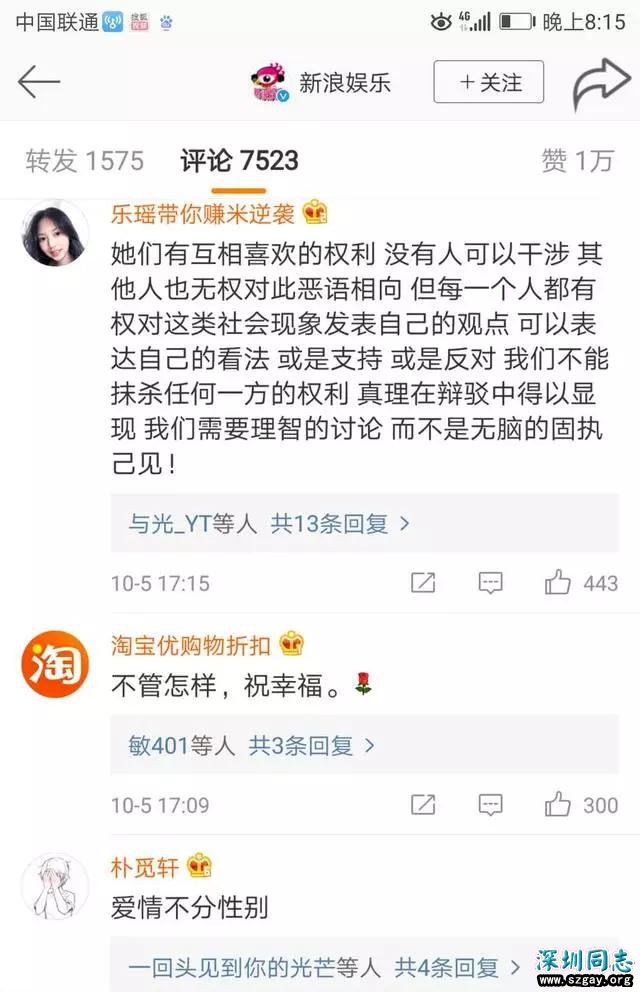Open 朴觅轩's profile avatar
This screenshot has width=640, height=992.
coord(56,885)
